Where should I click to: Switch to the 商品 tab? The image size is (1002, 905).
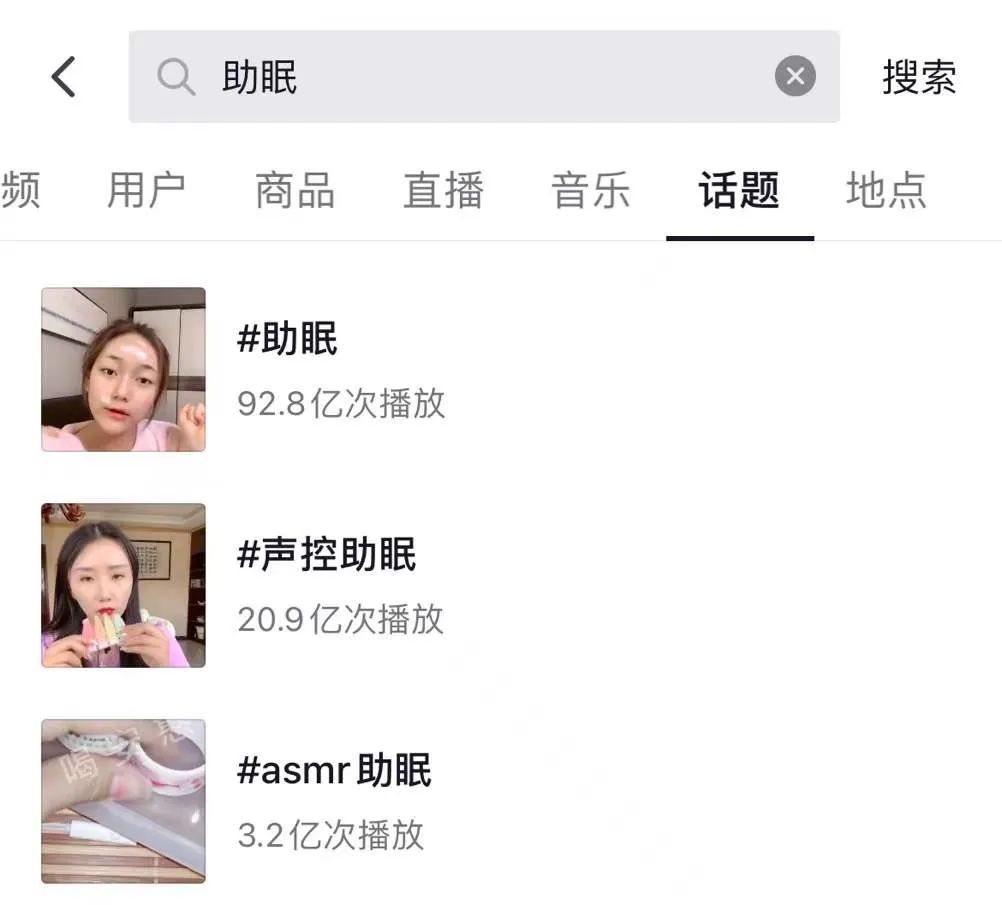point(294,190)
